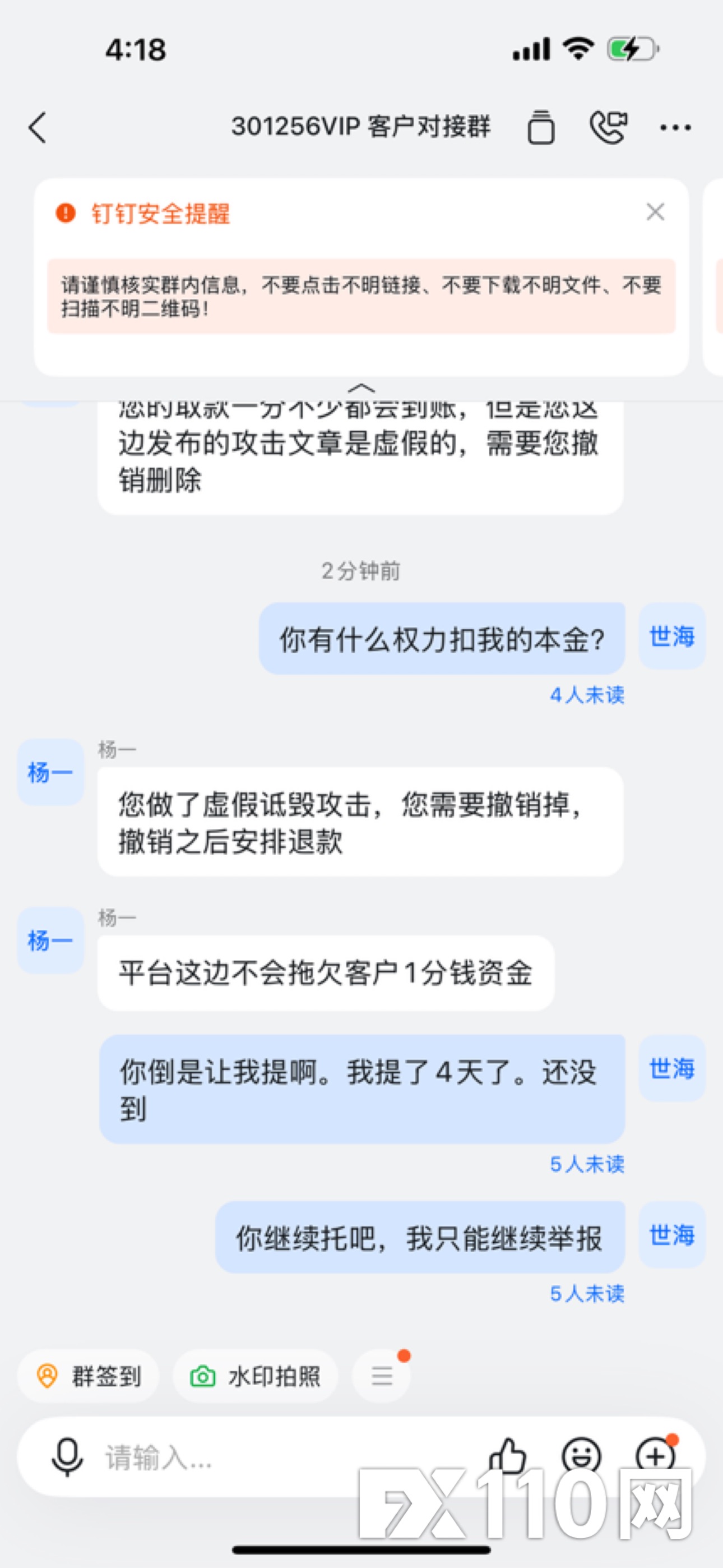Open the icon next to the group title
This screenshot has height=1568, width=723.
(541, 127)
